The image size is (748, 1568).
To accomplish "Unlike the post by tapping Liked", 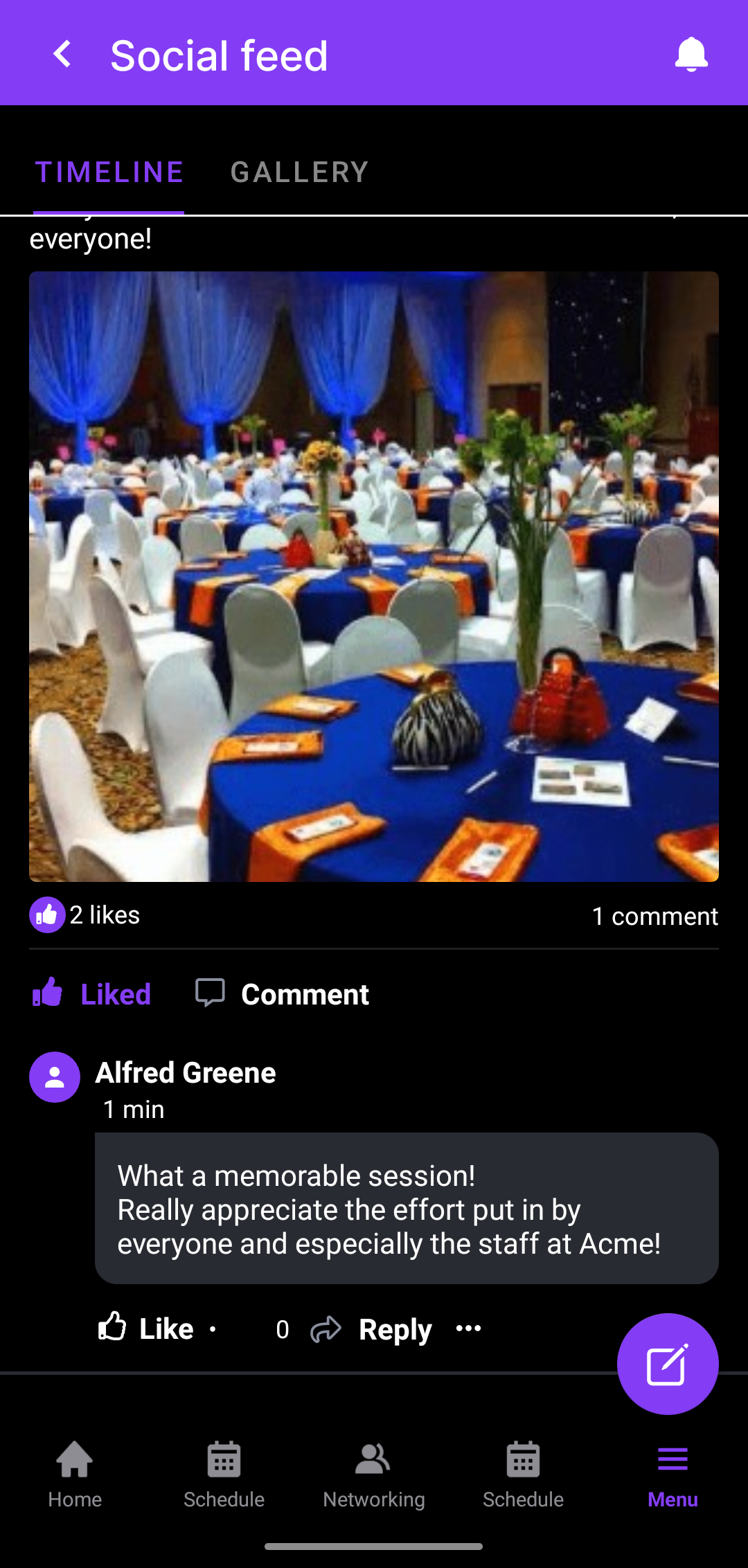I will click(x=92, y=993).
